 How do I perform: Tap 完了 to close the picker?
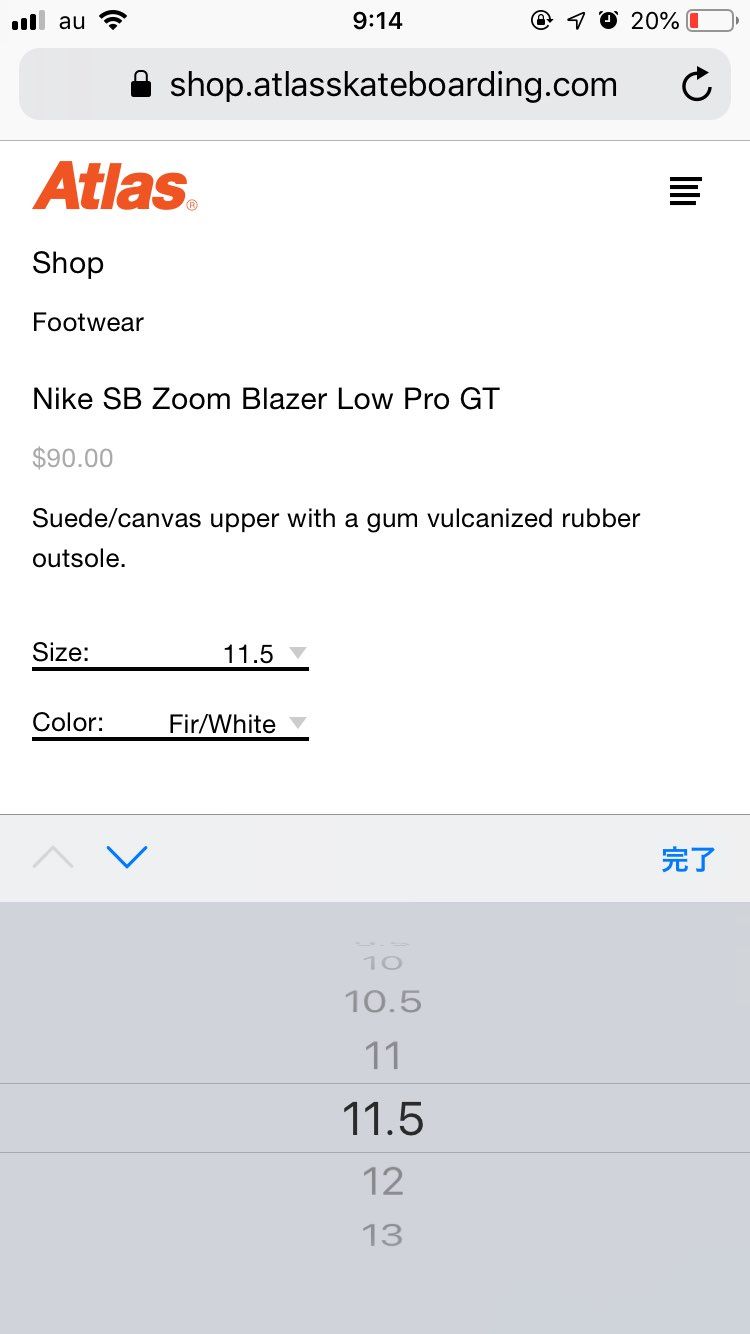[688, 859]
